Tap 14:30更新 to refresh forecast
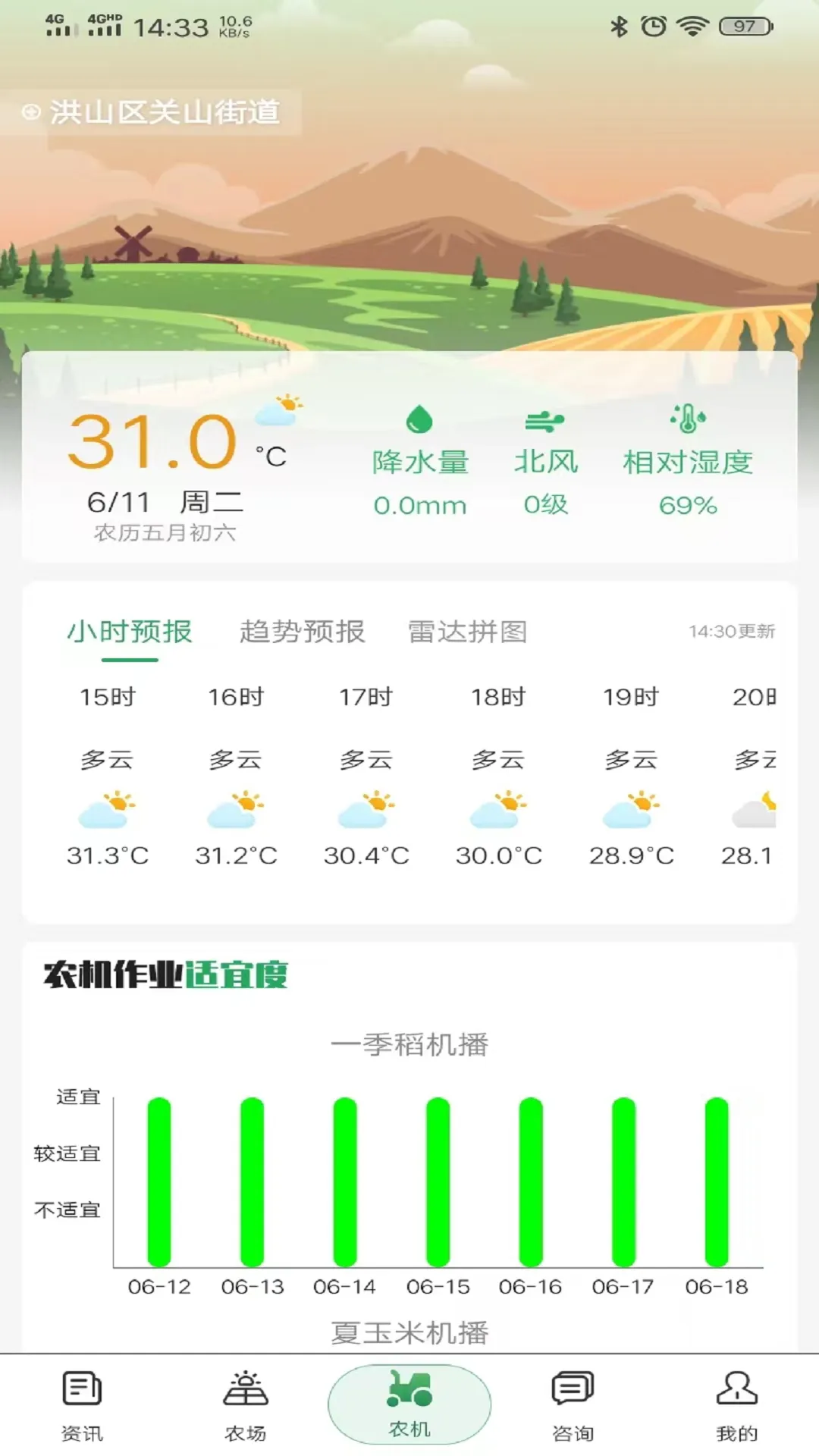The width and height of the screenshot is (819, 1456). pyautogui.click(x=730, y=632)
